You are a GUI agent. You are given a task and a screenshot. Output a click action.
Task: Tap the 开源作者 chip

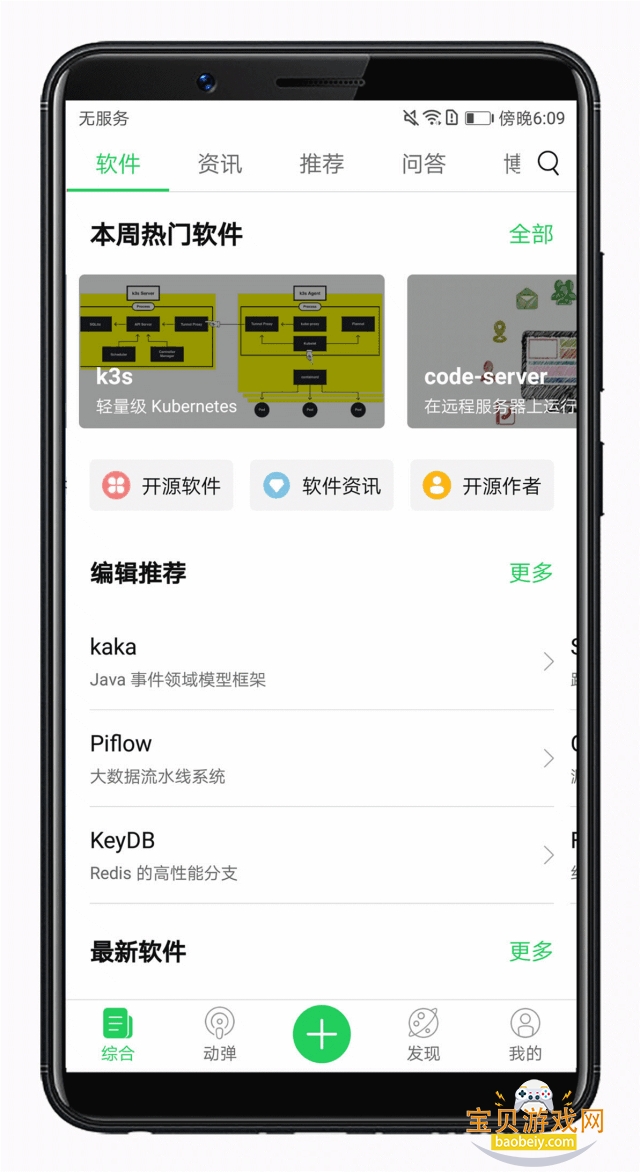pos(482,486)
